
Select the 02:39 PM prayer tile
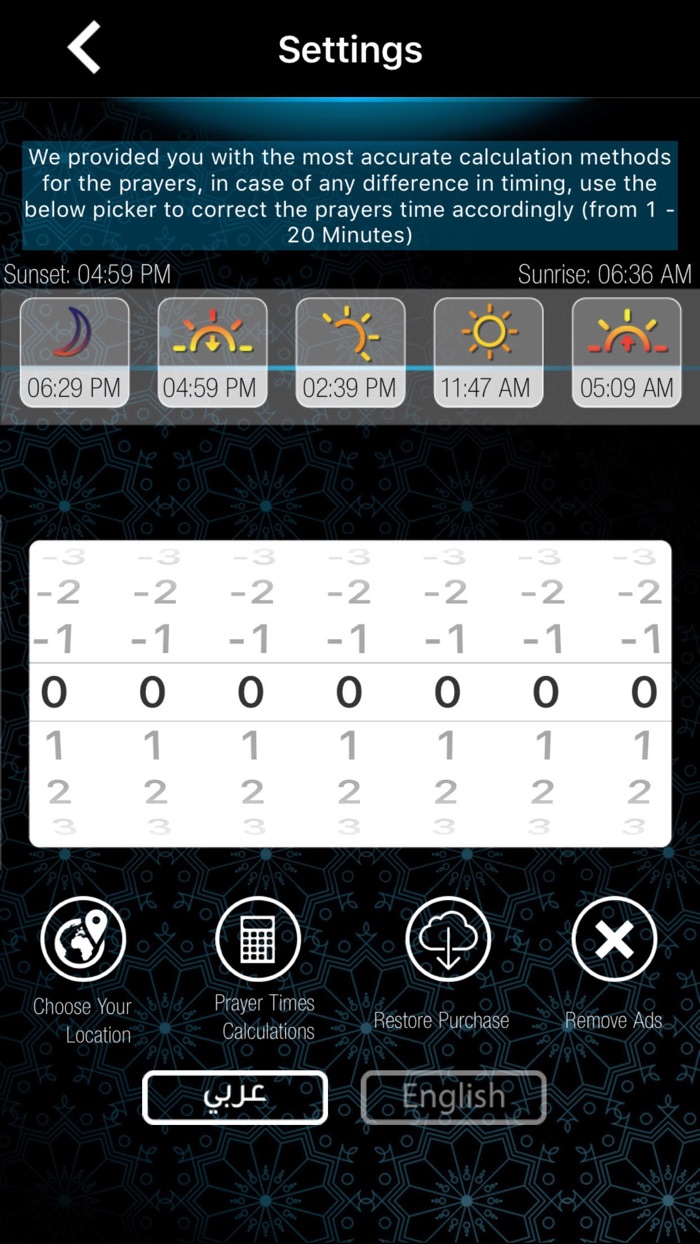click(x=350, y=352)
